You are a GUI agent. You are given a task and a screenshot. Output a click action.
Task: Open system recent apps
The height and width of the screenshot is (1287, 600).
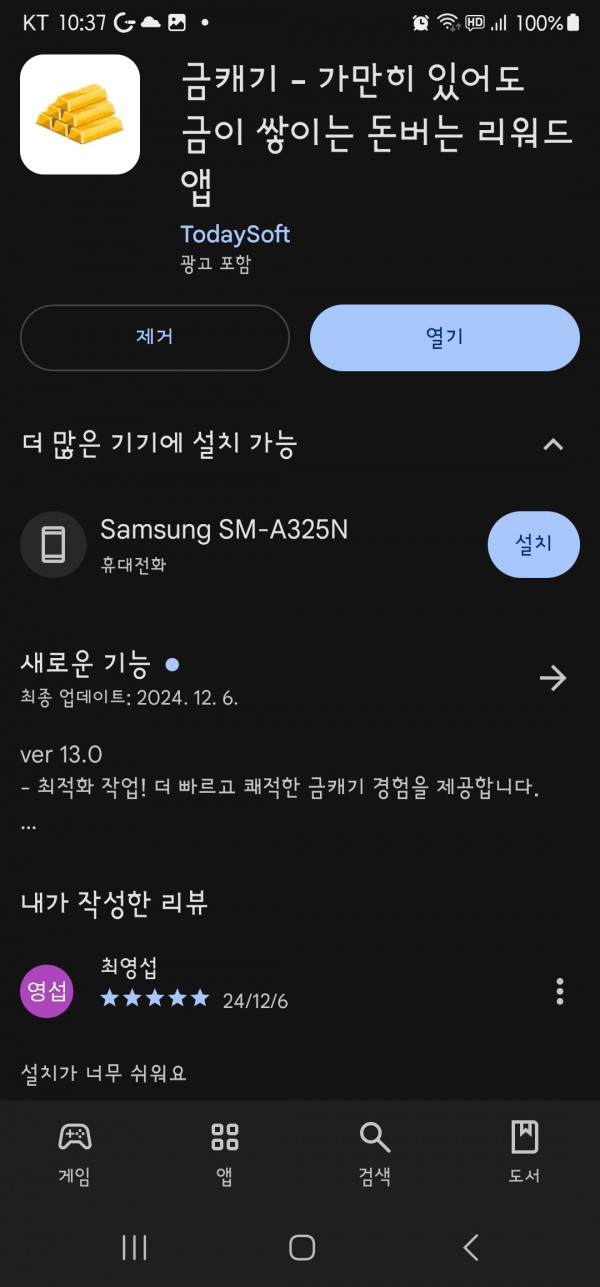[x=134, y=1246]
